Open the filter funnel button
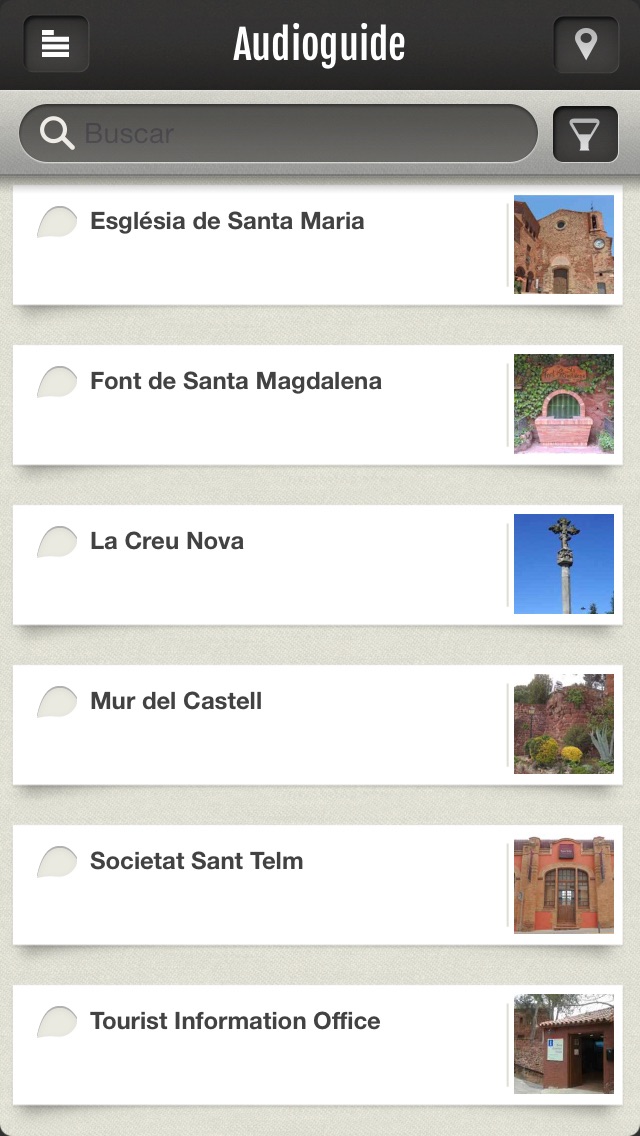The image size is (640, 1136). click(586, 134)
